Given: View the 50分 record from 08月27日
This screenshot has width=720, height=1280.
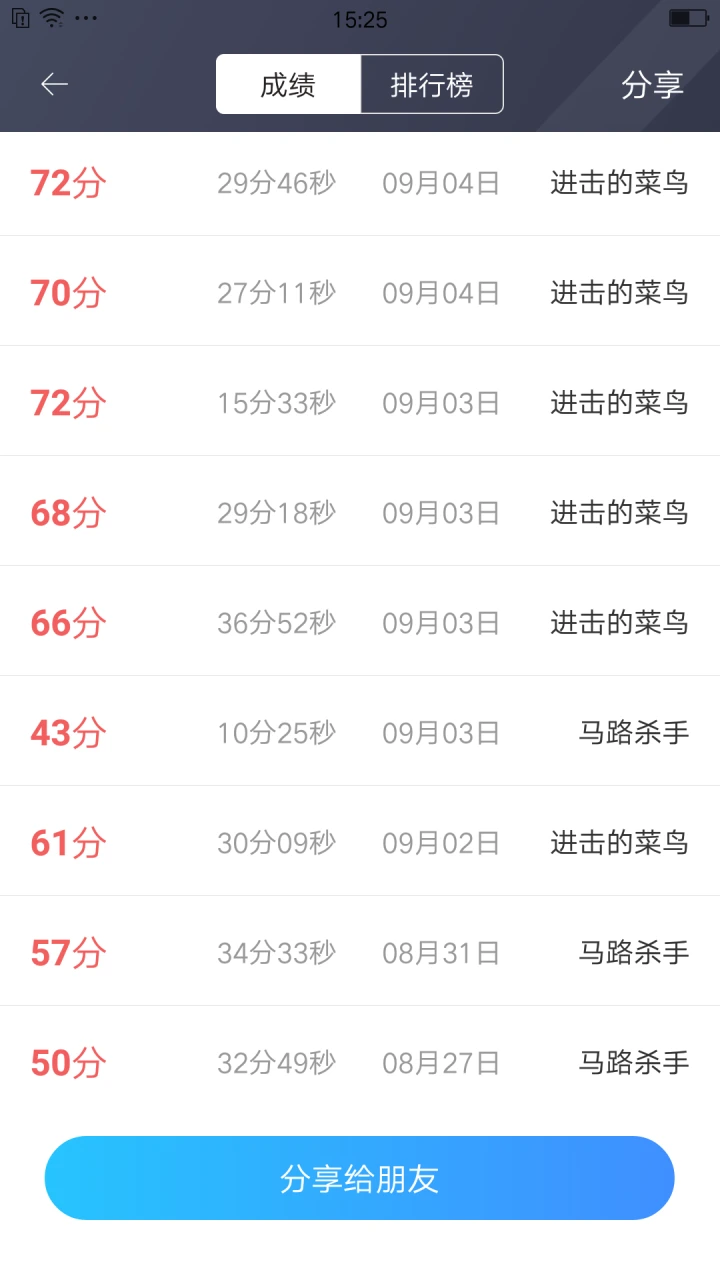Looking at the screenshot, I should pos(360,1061).
